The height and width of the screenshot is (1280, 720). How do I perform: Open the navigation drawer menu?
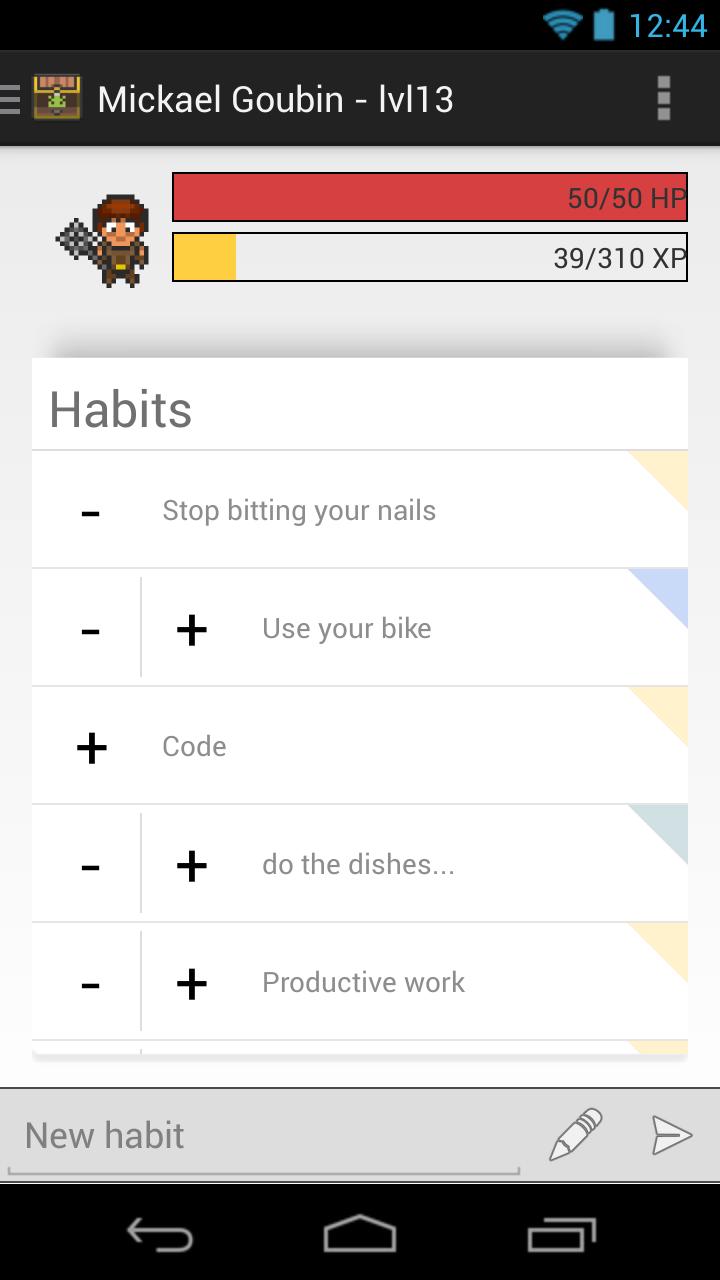click(x=12, y=99)
